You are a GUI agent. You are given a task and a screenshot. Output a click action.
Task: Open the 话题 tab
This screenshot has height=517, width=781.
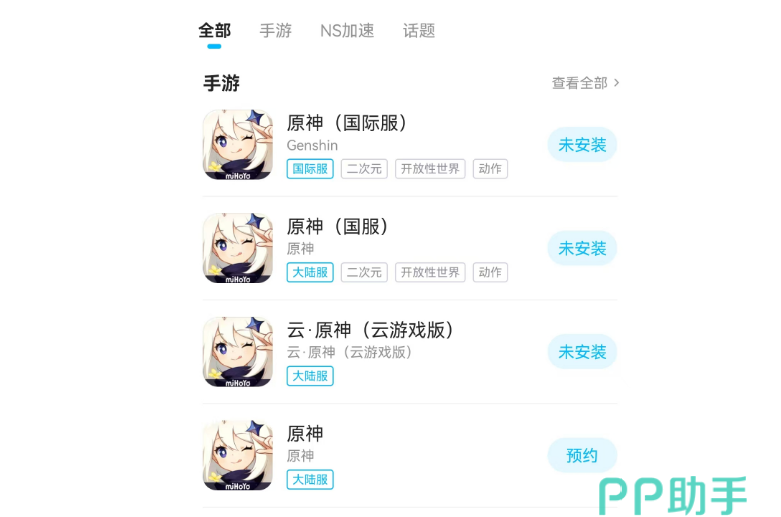point(419,31)
